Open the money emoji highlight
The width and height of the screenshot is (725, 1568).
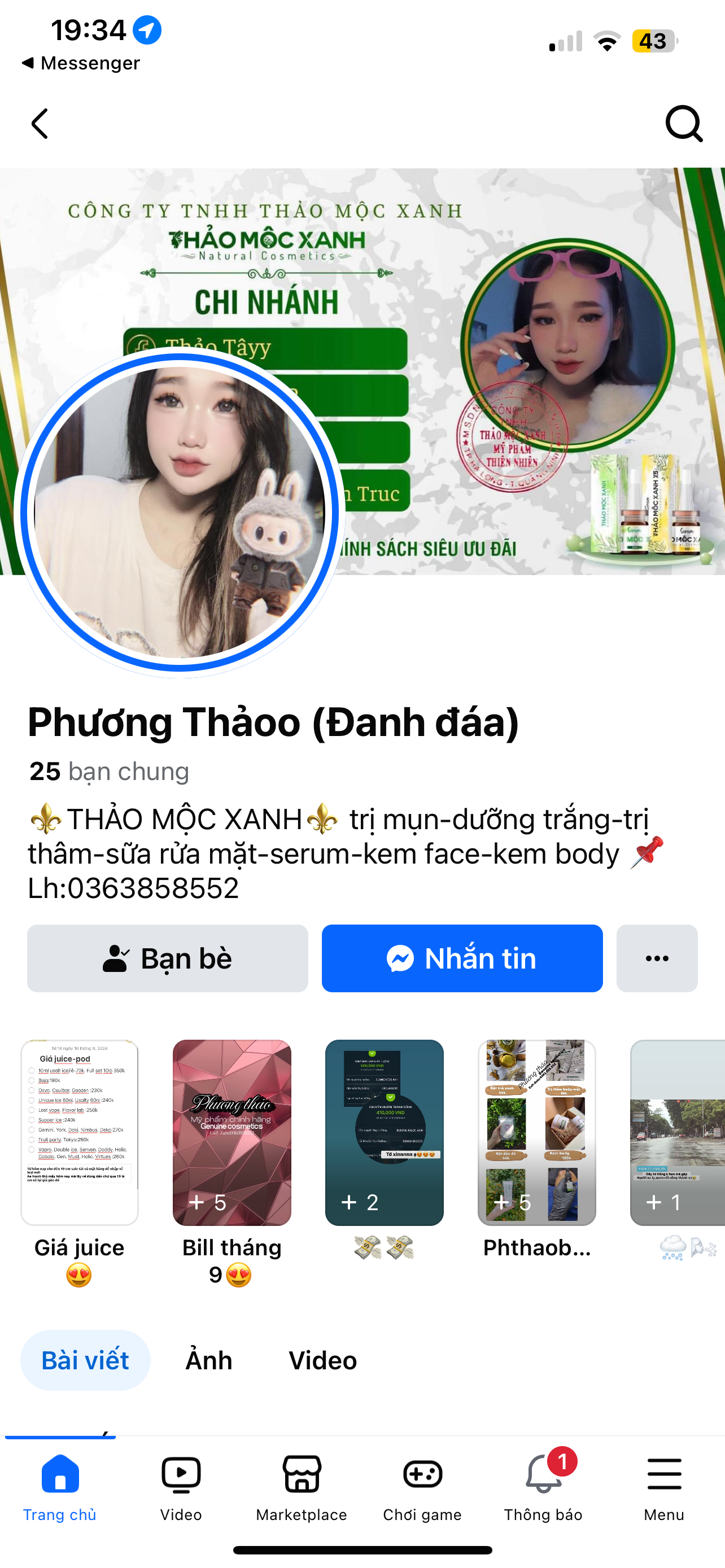pos(384,1132)
